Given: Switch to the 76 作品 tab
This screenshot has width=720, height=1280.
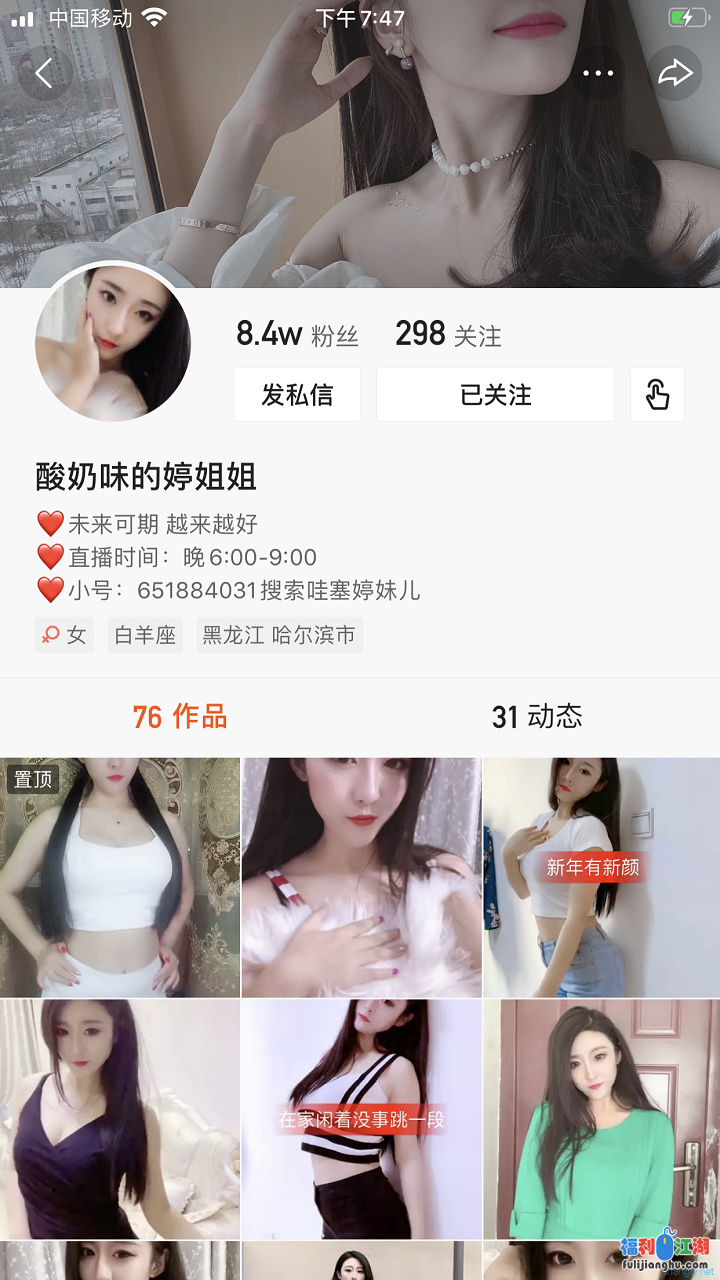Looking at the screenshot, I should click(x=180, y=716).
